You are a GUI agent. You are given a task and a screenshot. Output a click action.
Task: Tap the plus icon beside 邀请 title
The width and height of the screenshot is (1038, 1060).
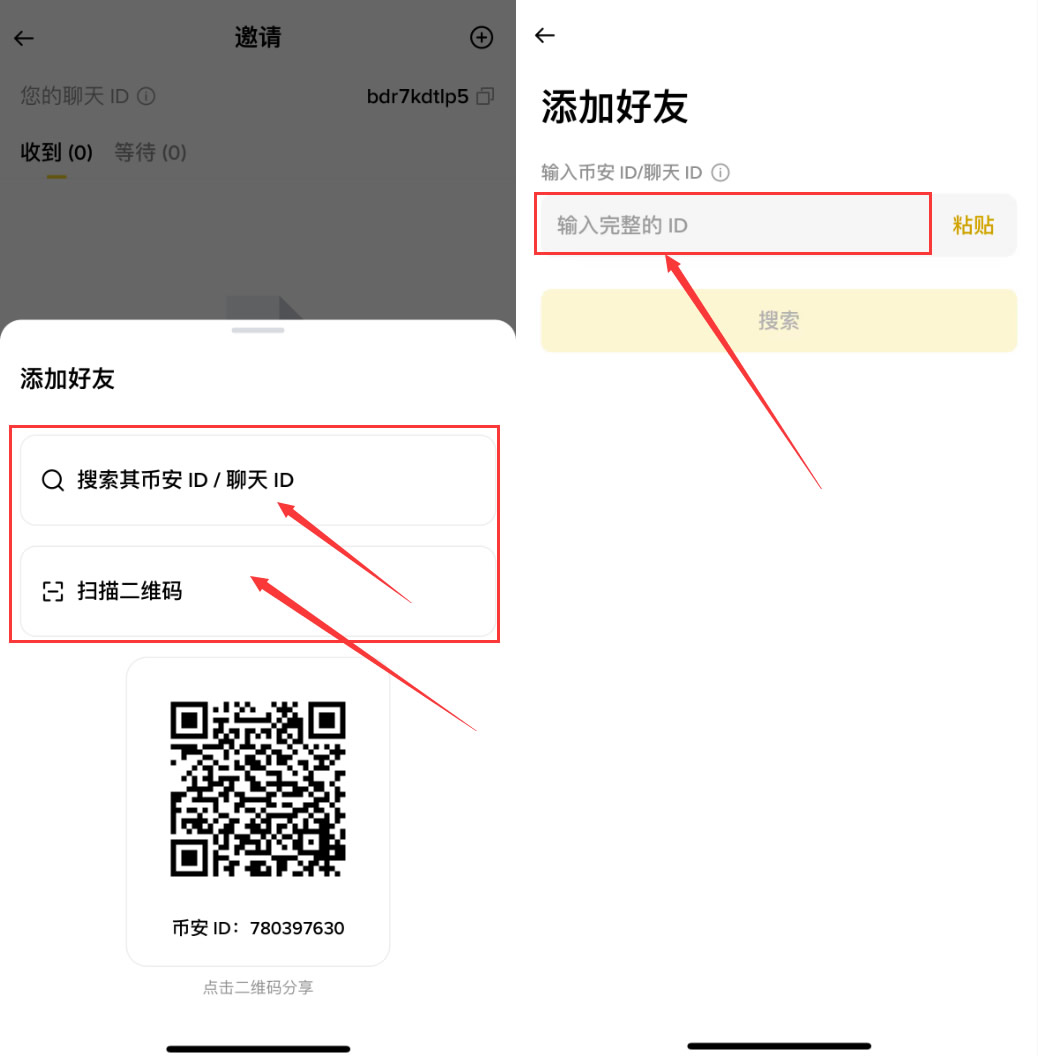481,38
